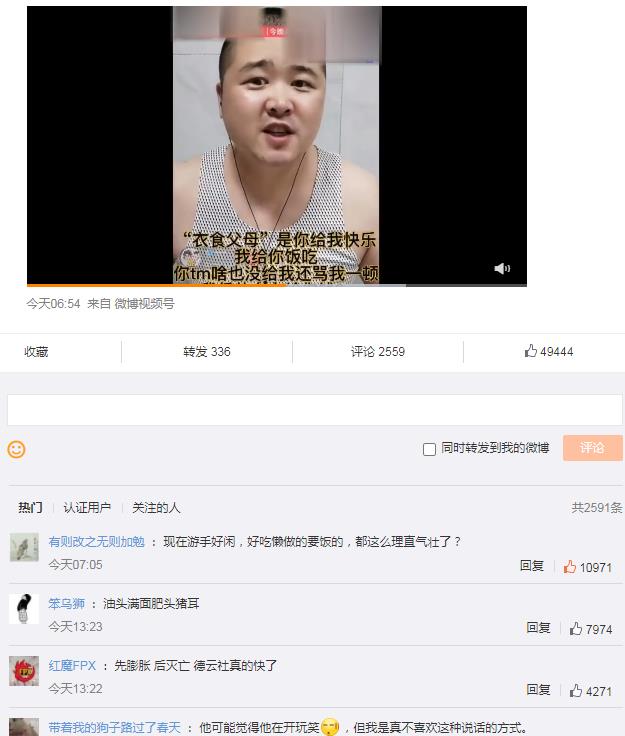Image resolution: width=625 pixels, height=736 pixels.
Task: Like the post with 49444 likes
Action: [549, 352]
